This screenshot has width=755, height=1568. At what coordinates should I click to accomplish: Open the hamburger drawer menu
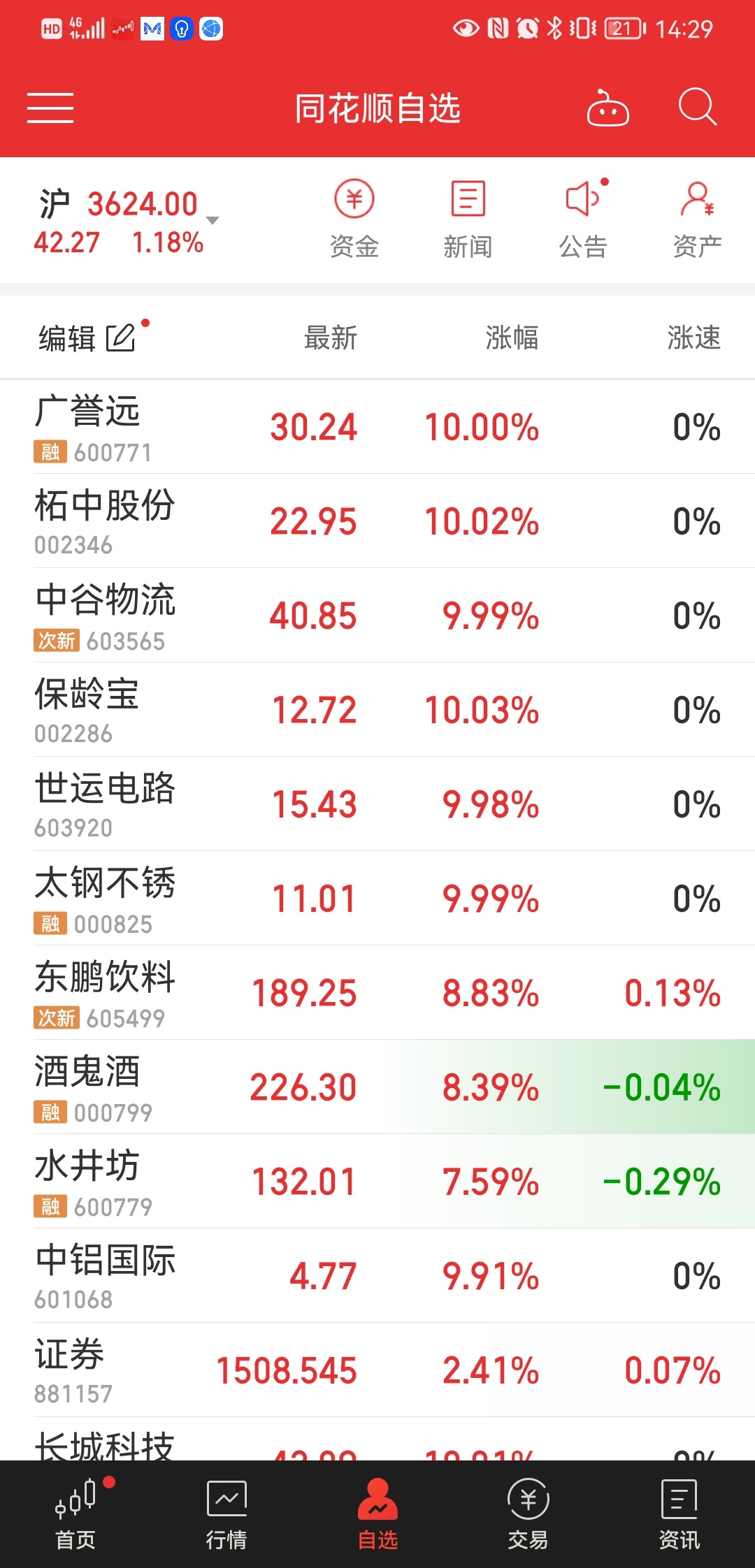50,108
